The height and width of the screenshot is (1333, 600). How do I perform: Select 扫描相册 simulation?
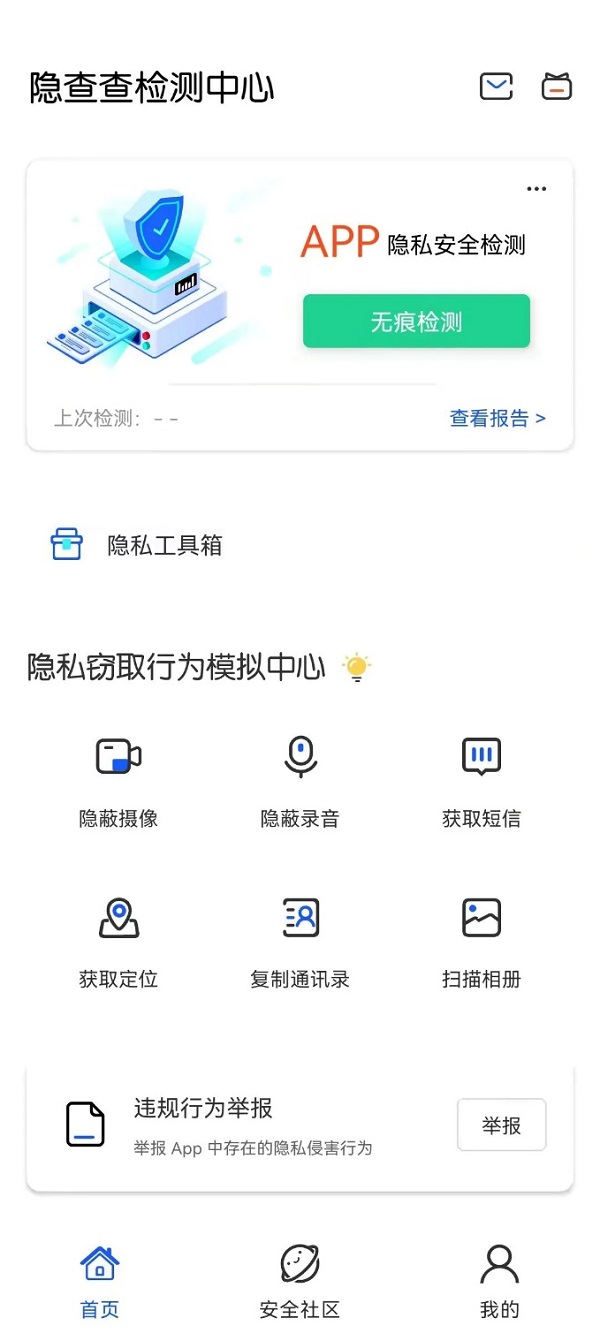click(481, 942)
